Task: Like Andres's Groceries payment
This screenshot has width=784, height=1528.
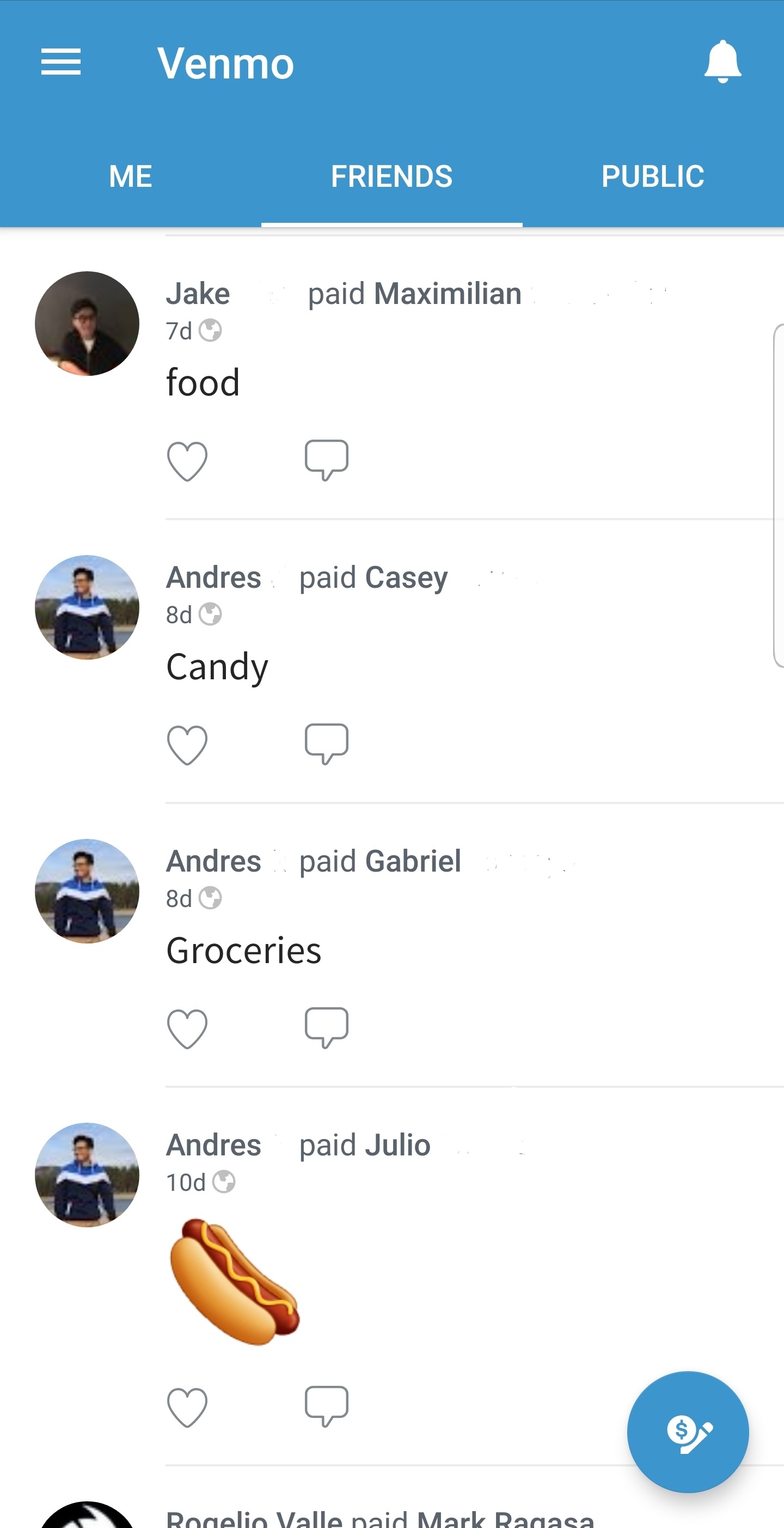Action: point(187,1028)
